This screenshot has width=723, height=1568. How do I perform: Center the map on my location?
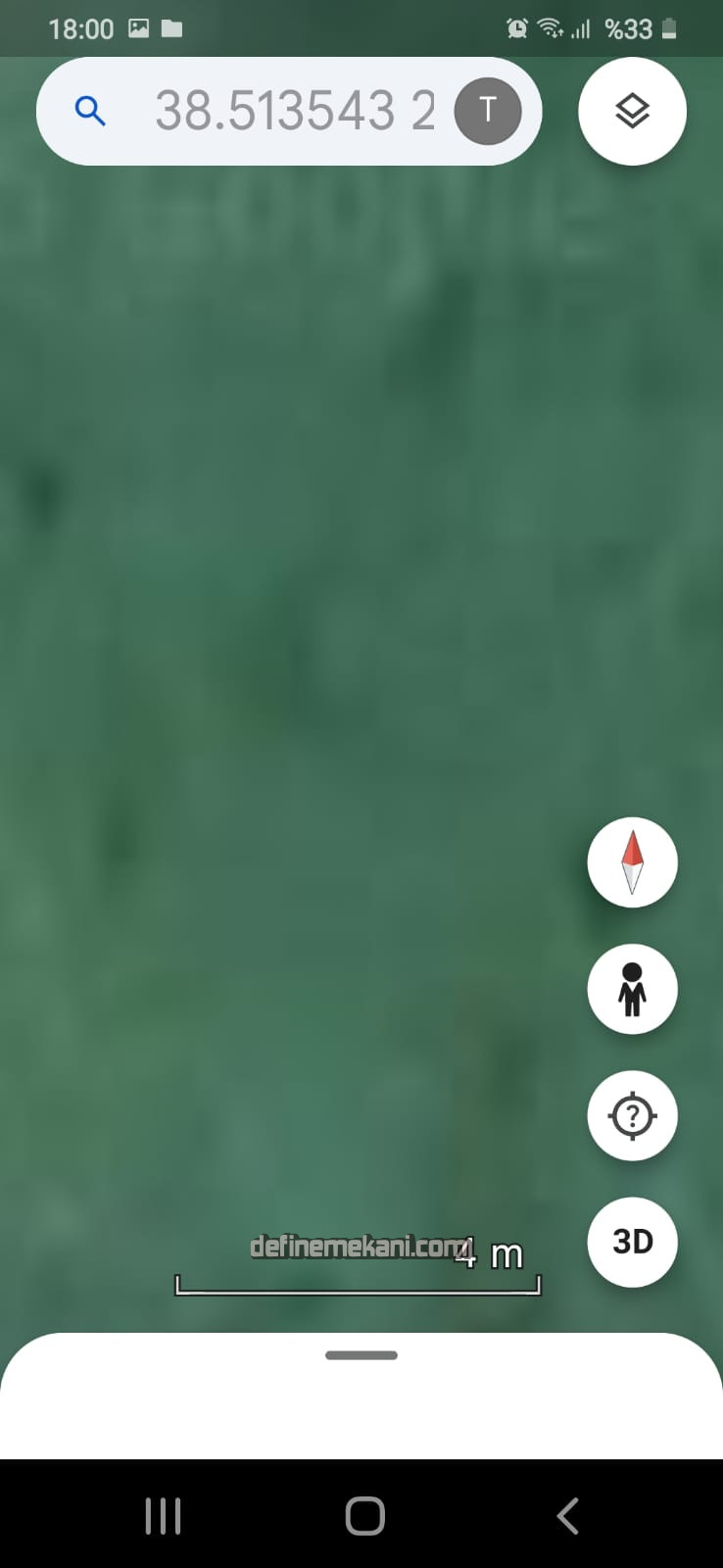632,1115
